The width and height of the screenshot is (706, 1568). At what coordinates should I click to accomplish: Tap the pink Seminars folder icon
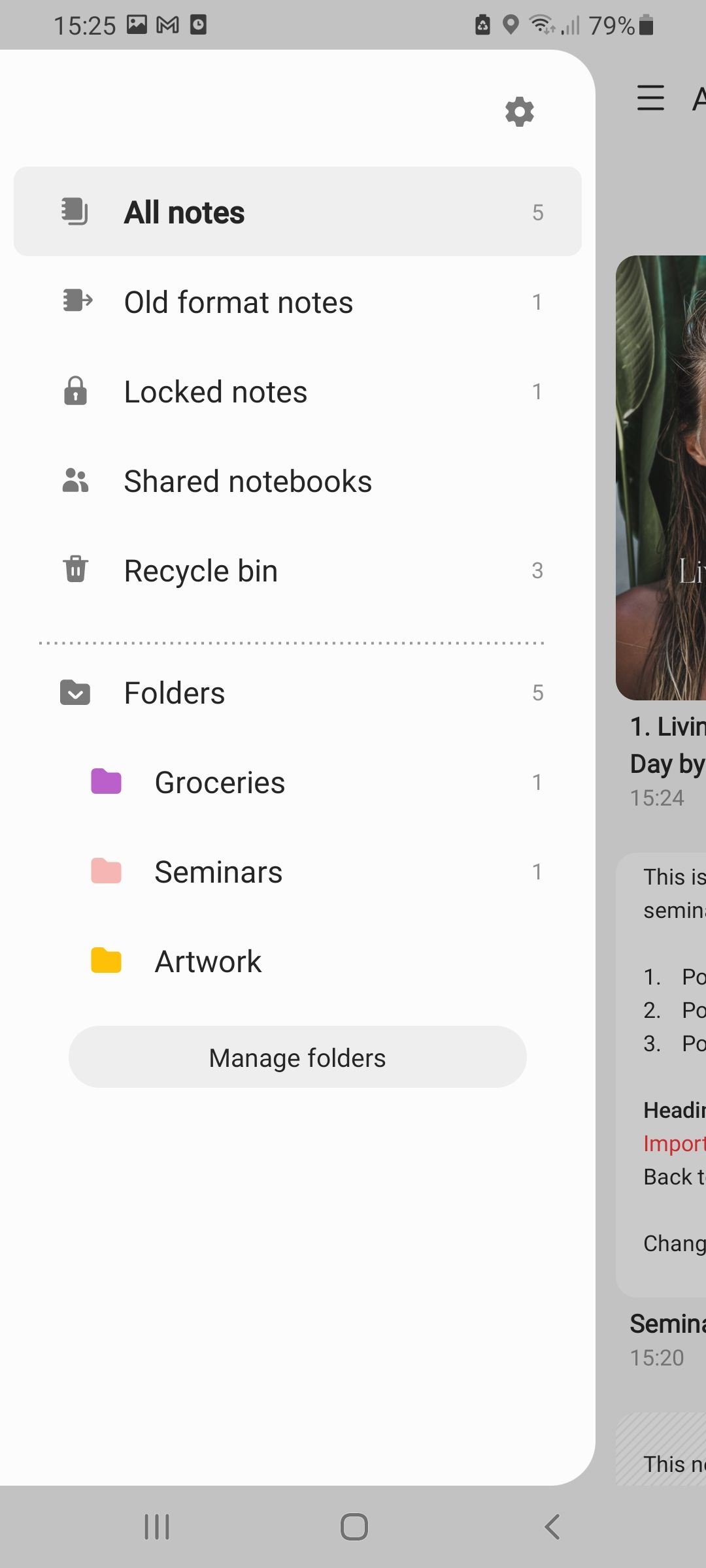(x=106, y=871)
